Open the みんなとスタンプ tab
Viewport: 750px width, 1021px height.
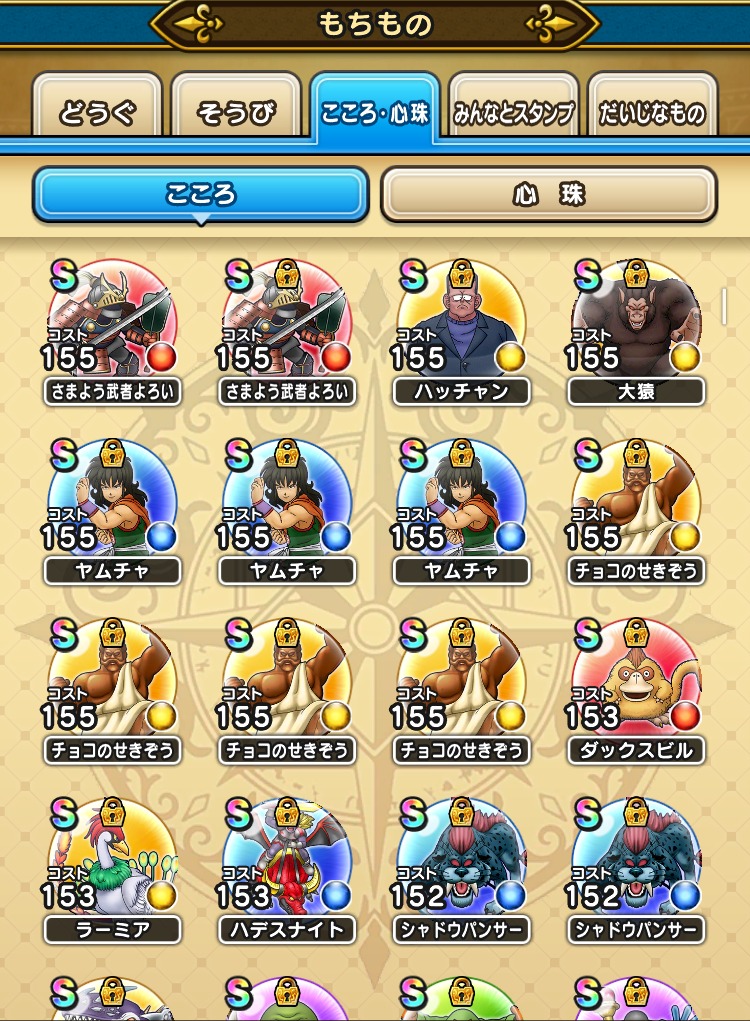click(513, 111)
